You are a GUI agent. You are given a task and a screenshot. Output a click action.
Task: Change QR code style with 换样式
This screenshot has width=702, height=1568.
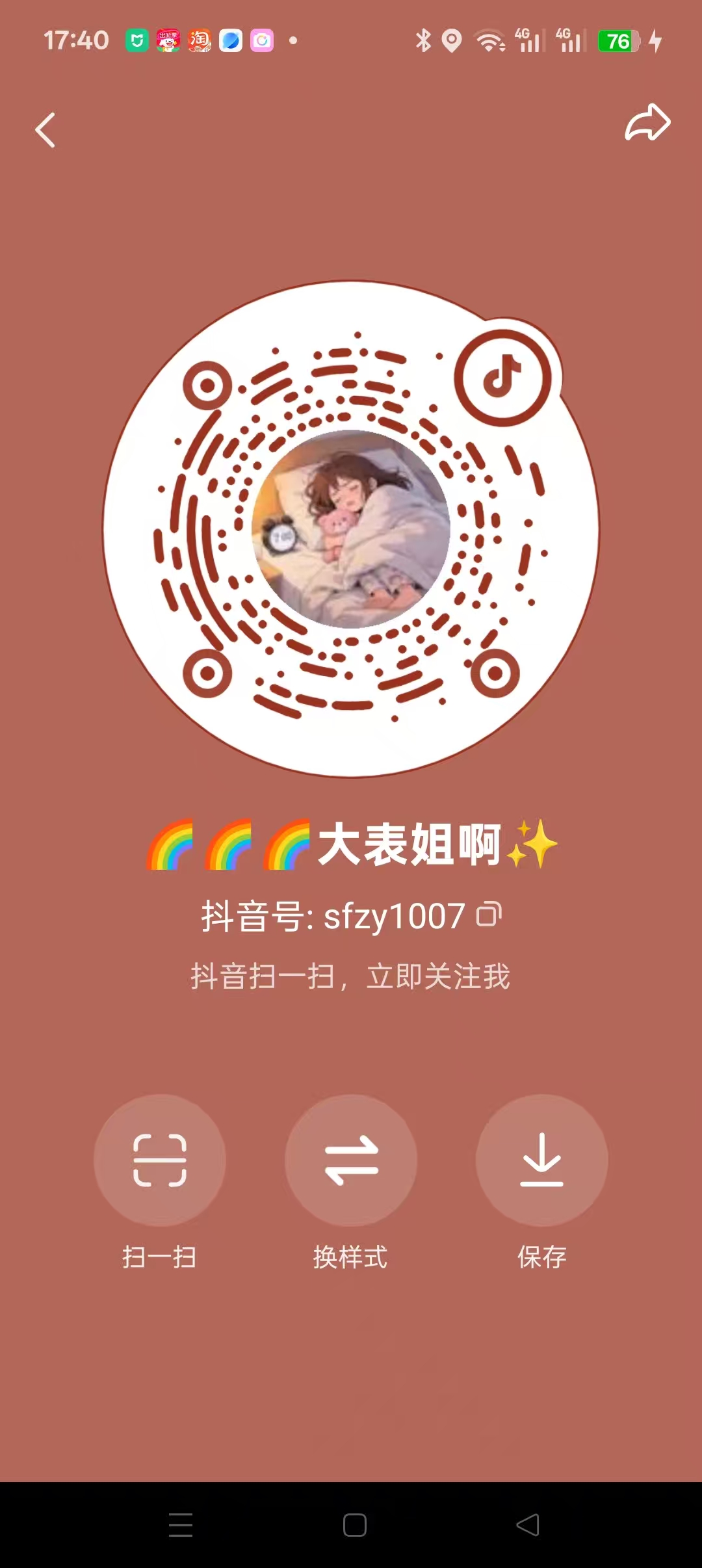[x=351, y=1161]
